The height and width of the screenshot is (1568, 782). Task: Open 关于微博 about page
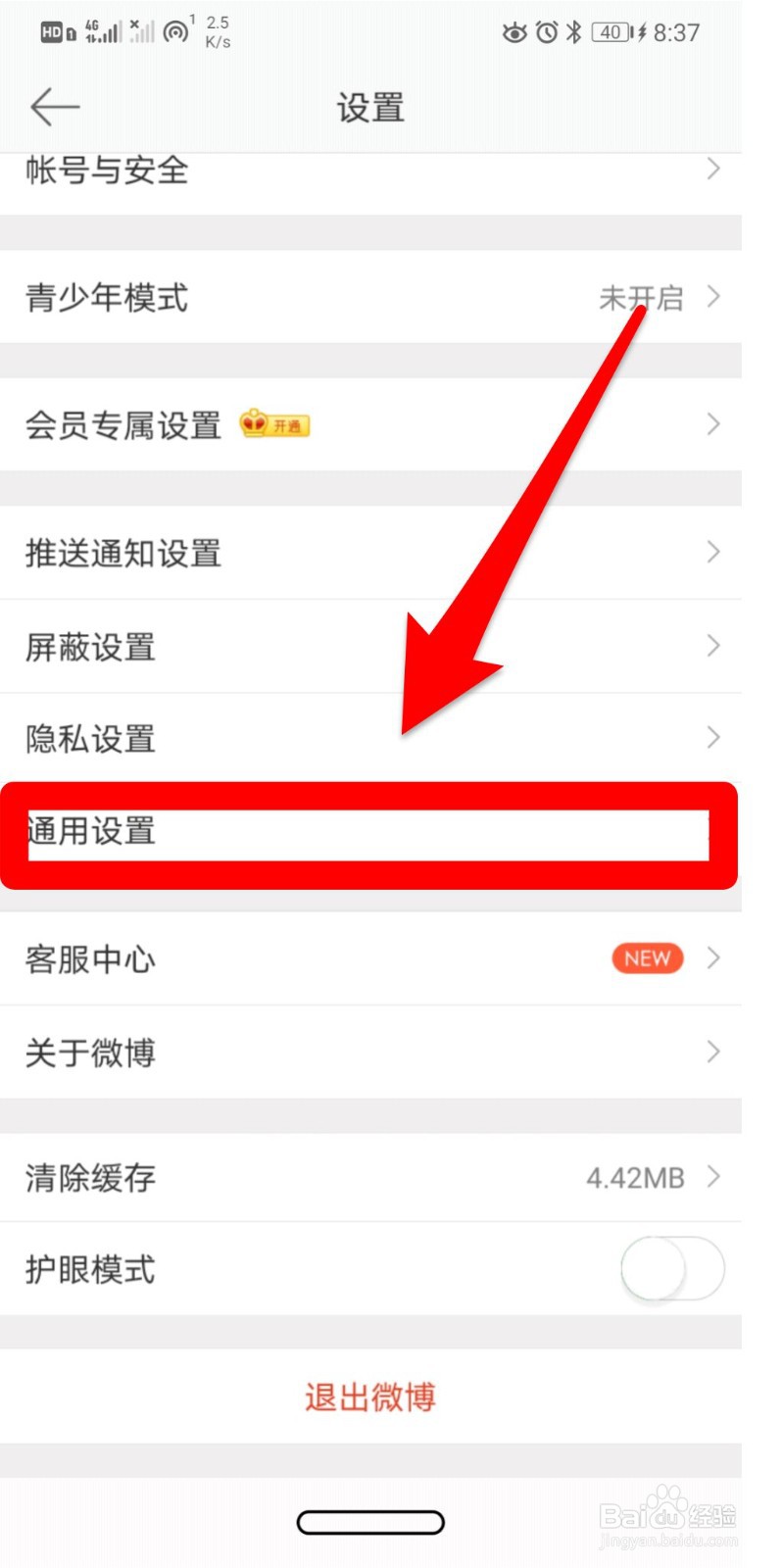point(88,1052)
